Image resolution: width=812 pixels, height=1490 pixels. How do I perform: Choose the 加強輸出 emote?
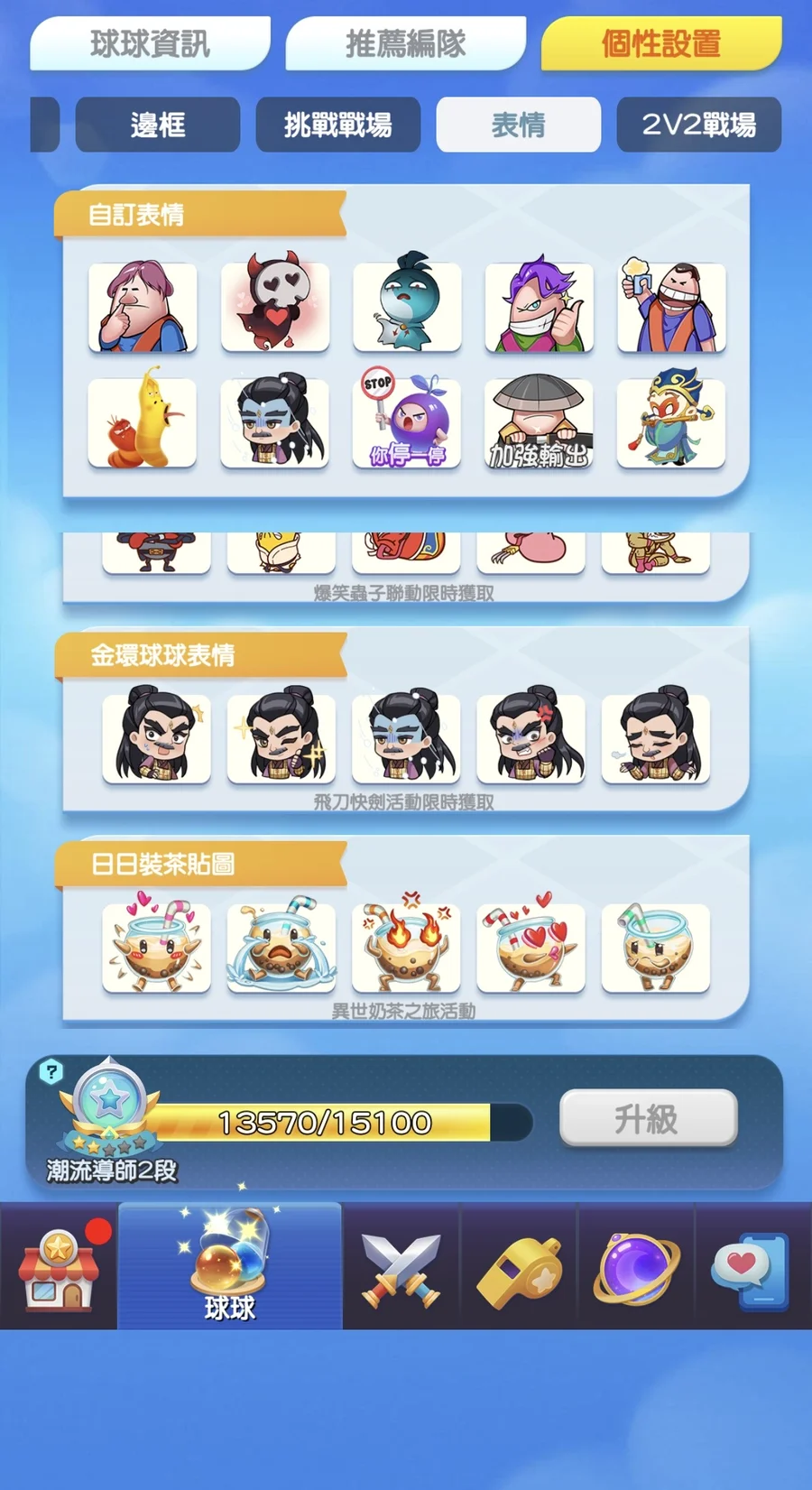pyautogui.click(x=539, y=422)
